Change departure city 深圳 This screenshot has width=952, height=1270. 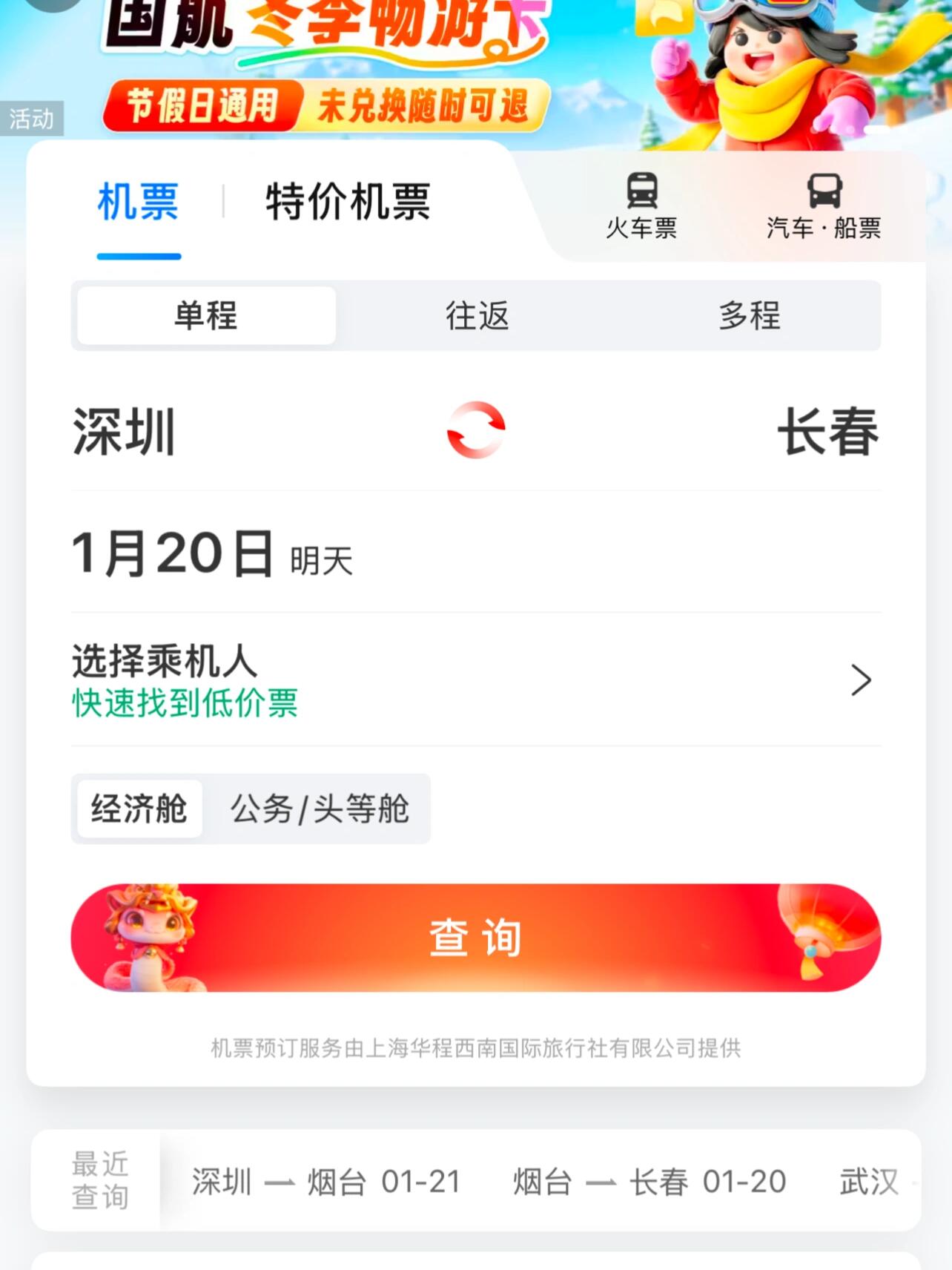[x=124, y=432]
